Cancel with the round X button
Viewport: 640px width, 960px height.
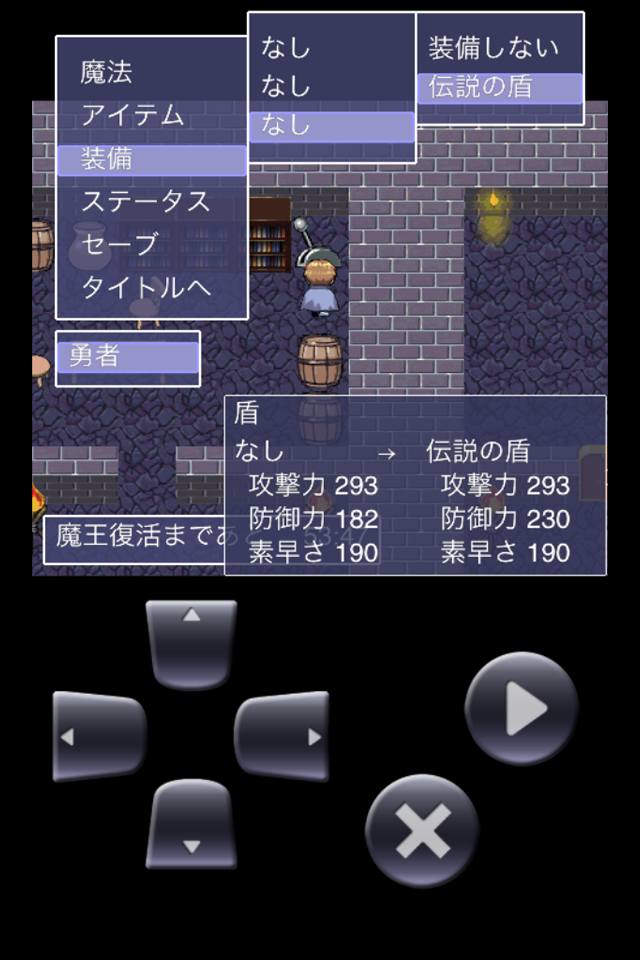tap(422, 830)
